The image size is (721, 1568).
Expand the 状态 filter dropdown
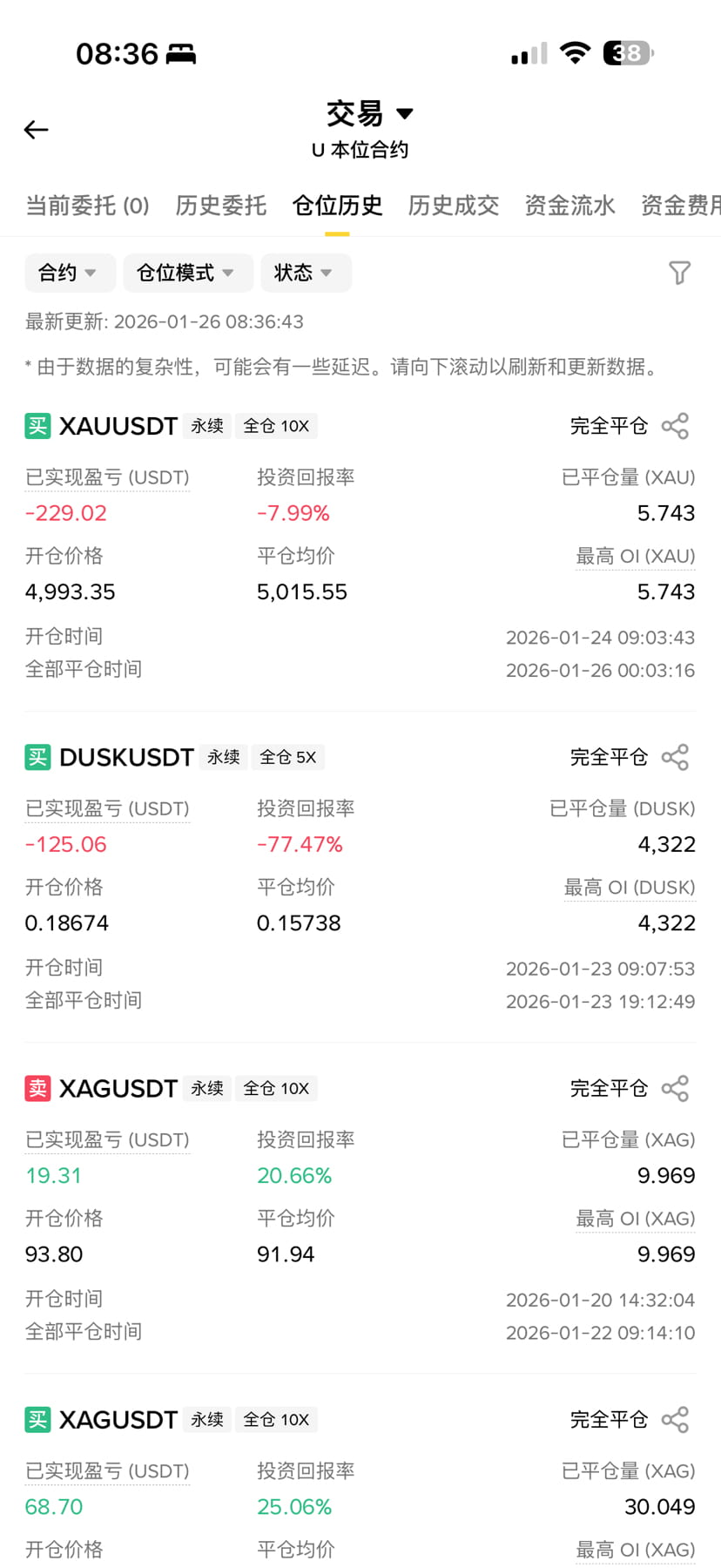(306, 273)
